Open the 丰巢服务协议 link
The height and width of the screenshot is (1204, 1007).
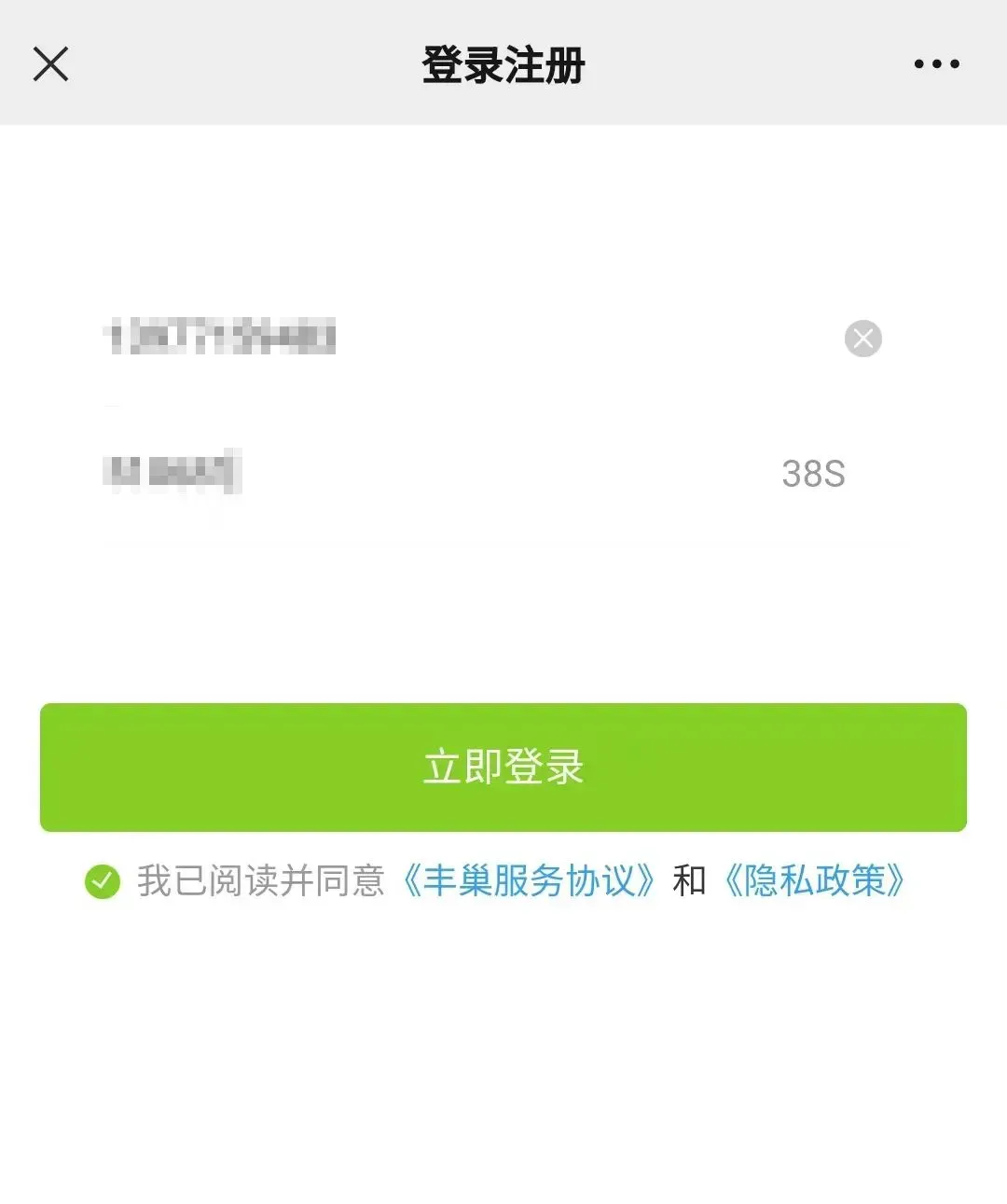tap(528, 880)
